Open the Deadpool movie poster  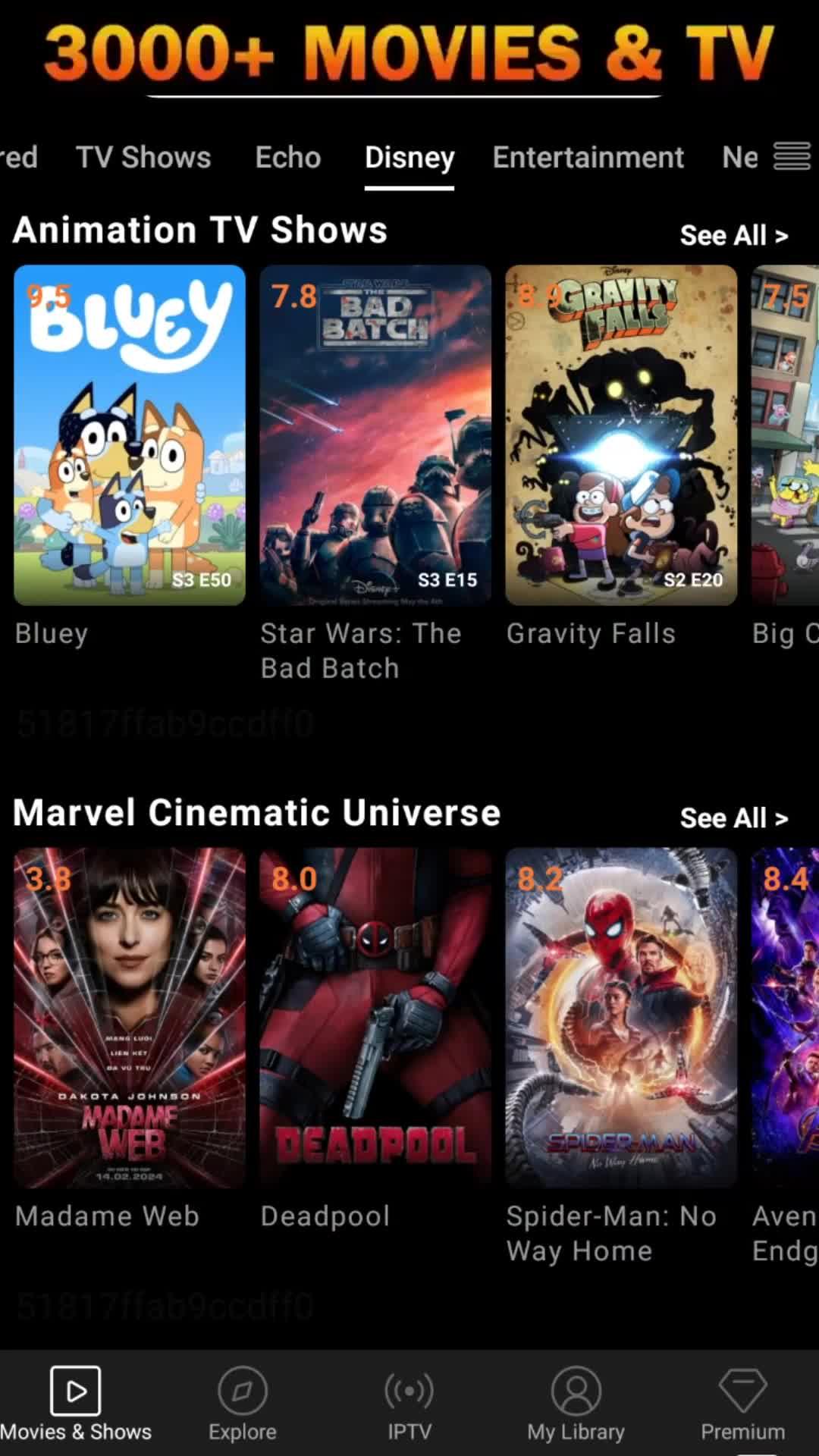tap(375, 1018)
